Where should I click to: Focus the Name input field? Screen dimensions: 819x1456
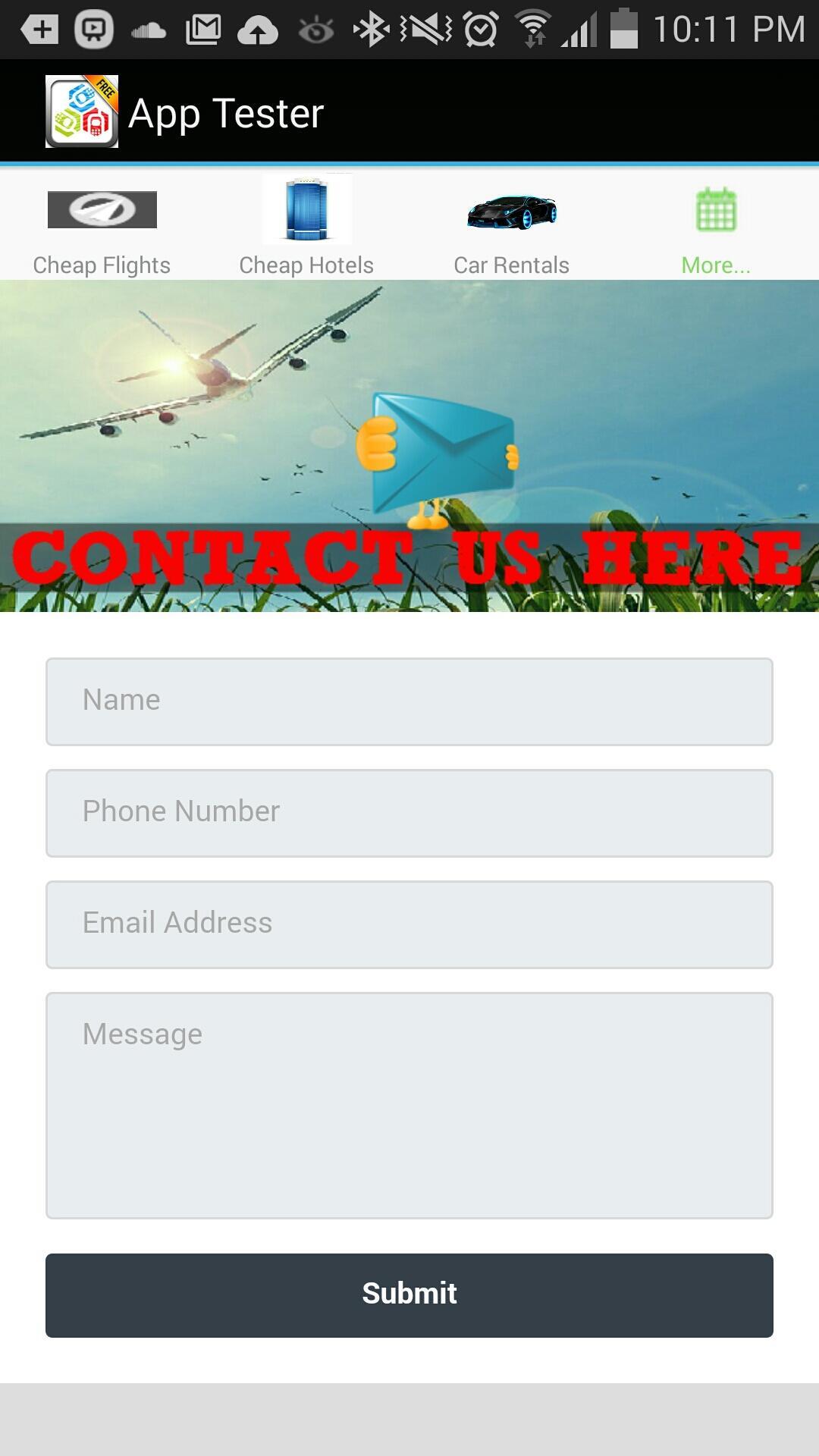point(409,700)
